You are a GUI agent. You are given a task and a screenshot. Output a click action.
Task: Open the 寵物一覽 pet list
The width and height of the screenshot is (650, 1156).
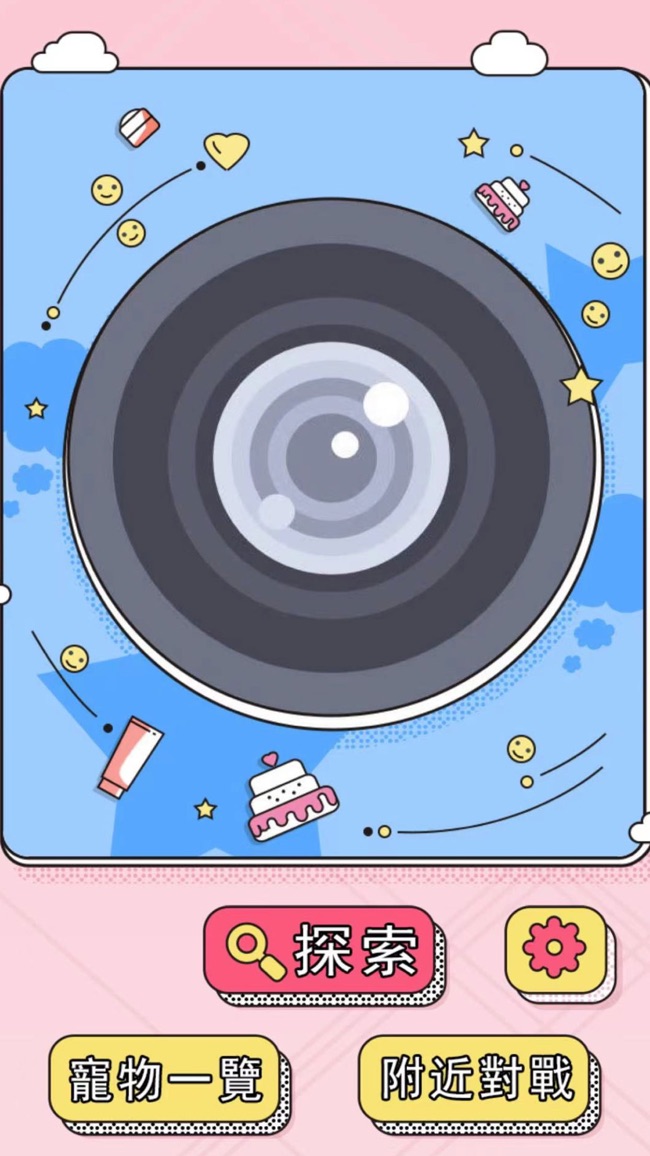pos(165,1079)
